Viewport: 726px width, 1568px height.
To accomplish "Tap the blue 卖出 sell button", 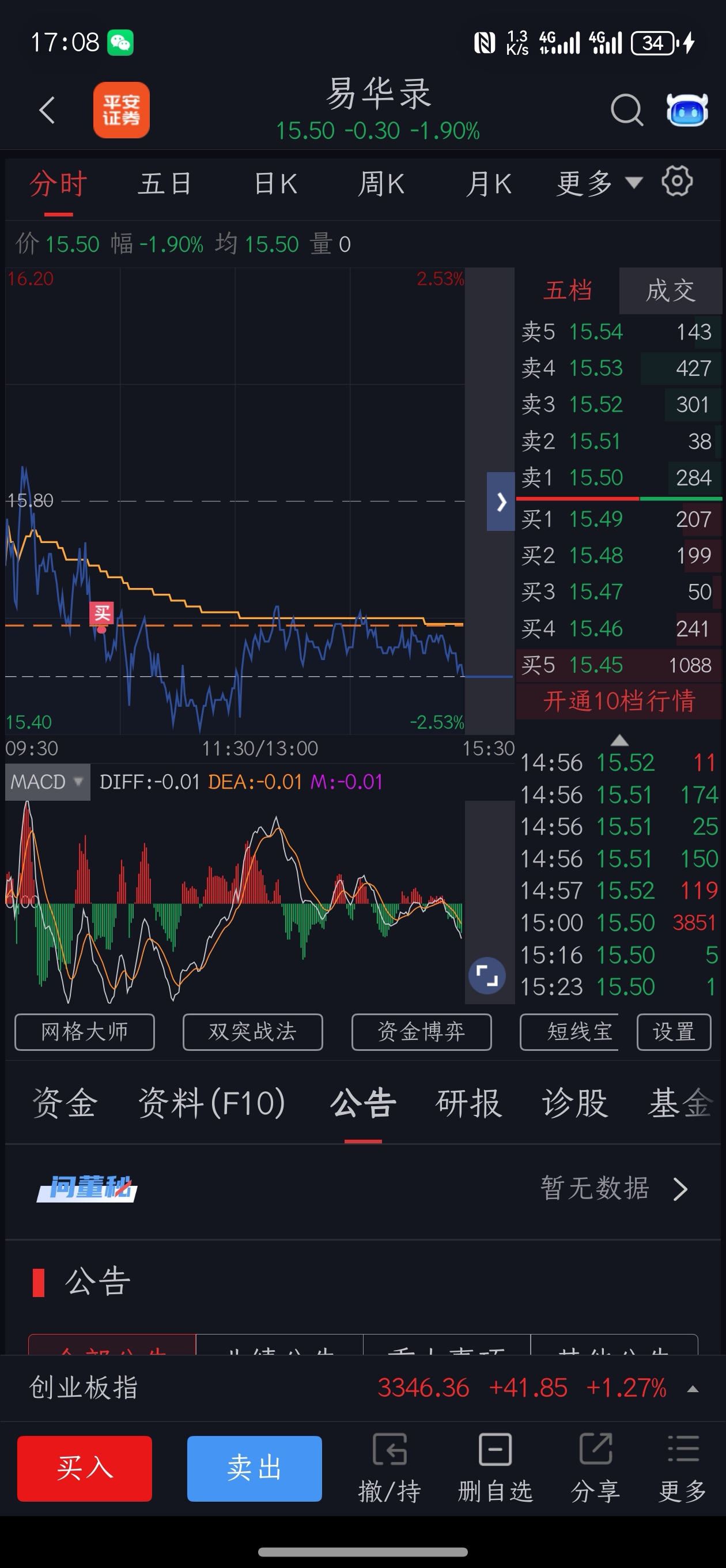I will coord(254,1468).
